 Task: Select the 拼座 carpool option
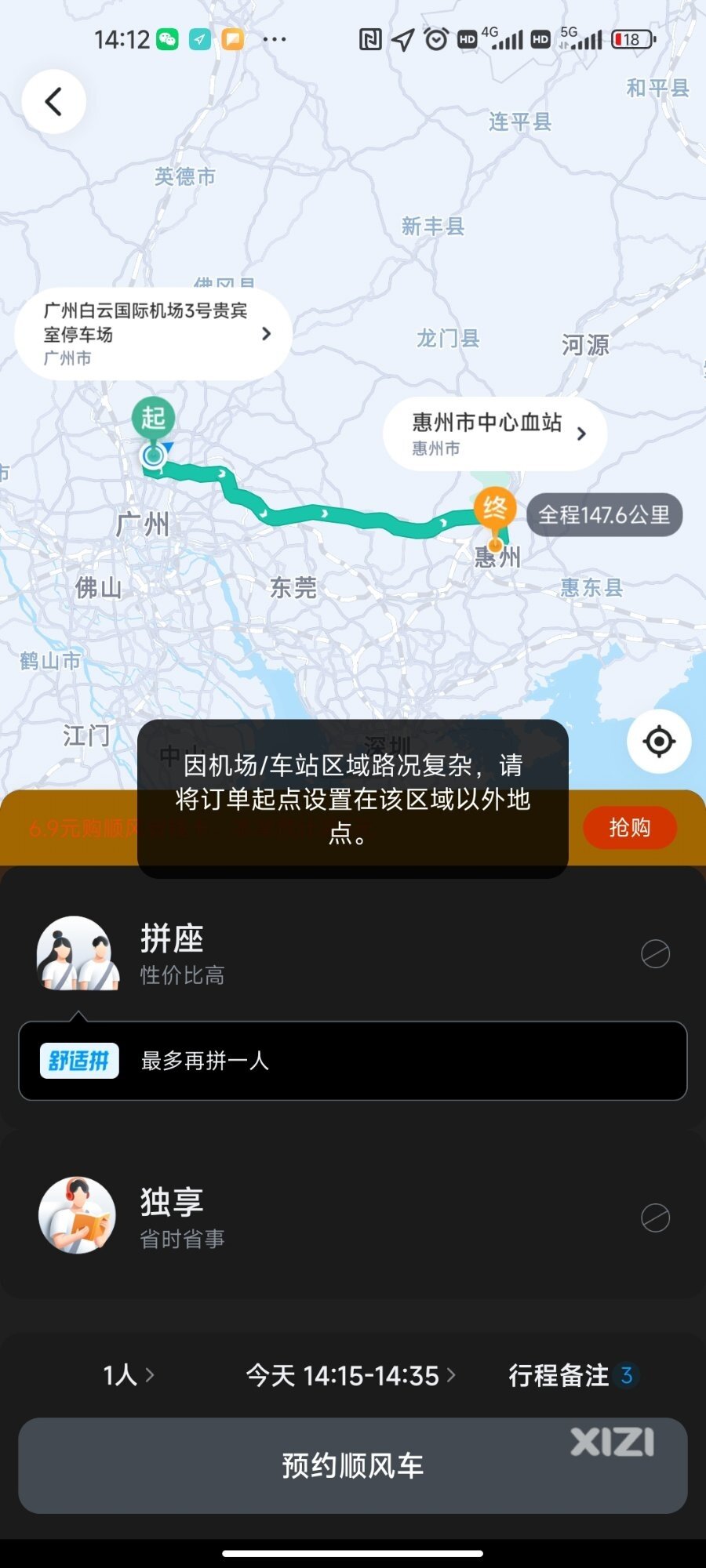(353, 953)
